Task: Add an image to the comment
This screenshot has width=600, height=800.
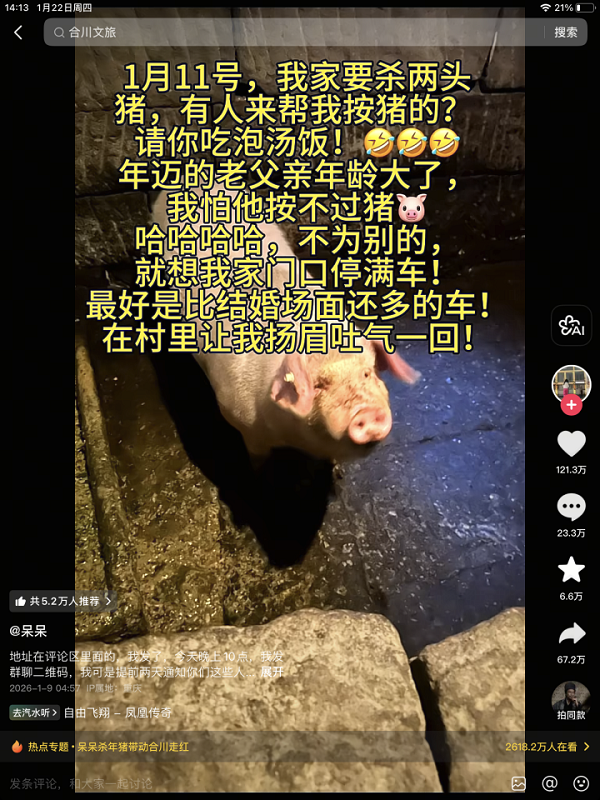Action: [x=518, y=783]
